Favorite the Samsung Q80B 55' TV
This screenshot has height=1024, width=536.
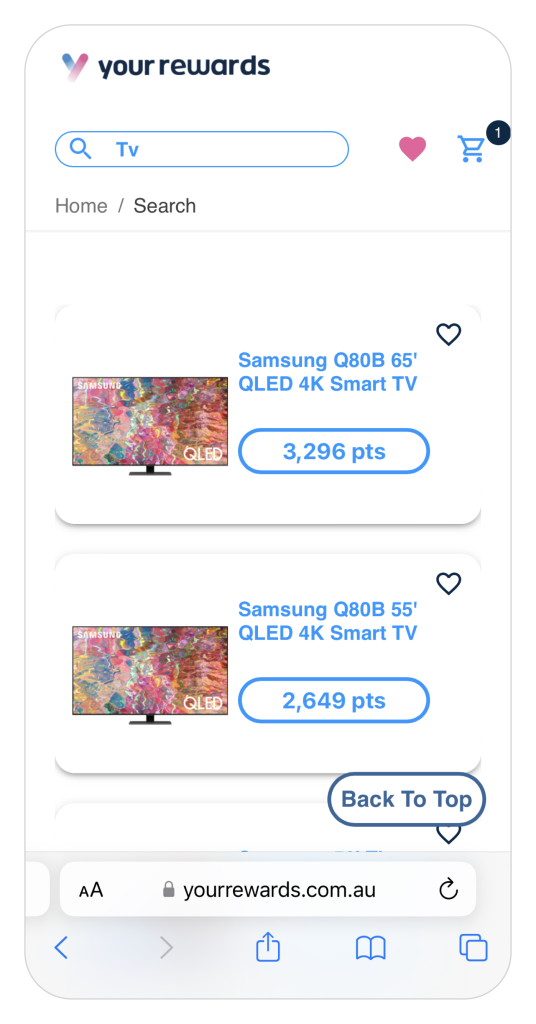[449, 583]
